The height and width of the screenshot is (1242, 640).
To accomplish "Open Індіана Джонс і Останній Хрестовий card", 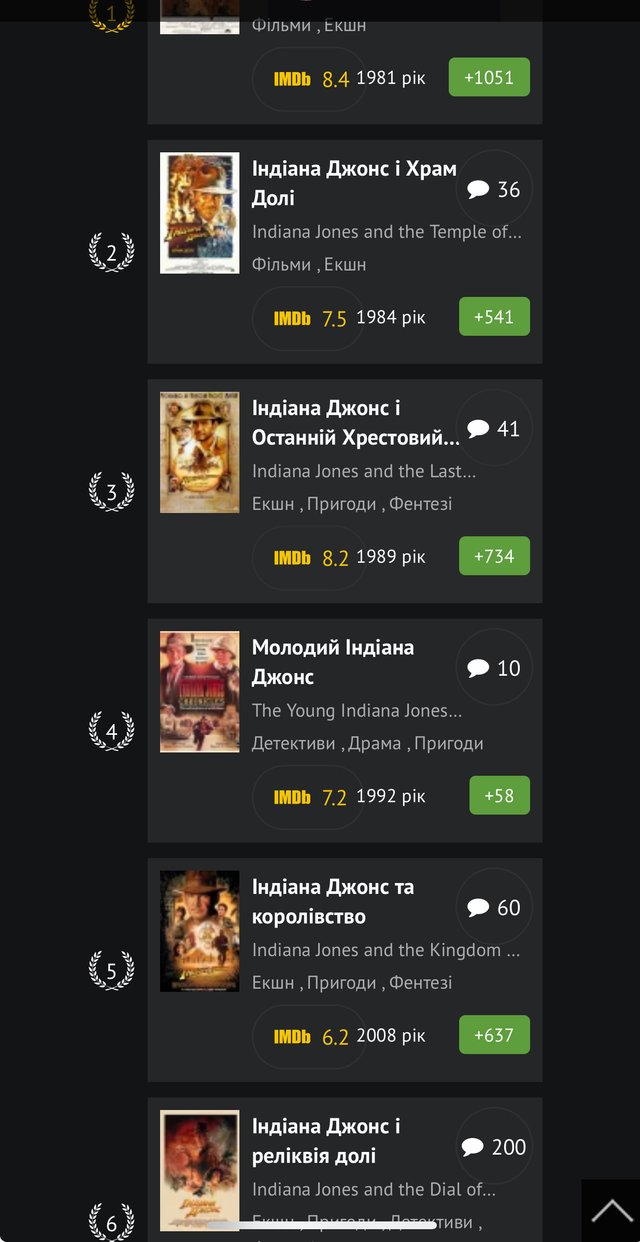I will click(345, 491).
